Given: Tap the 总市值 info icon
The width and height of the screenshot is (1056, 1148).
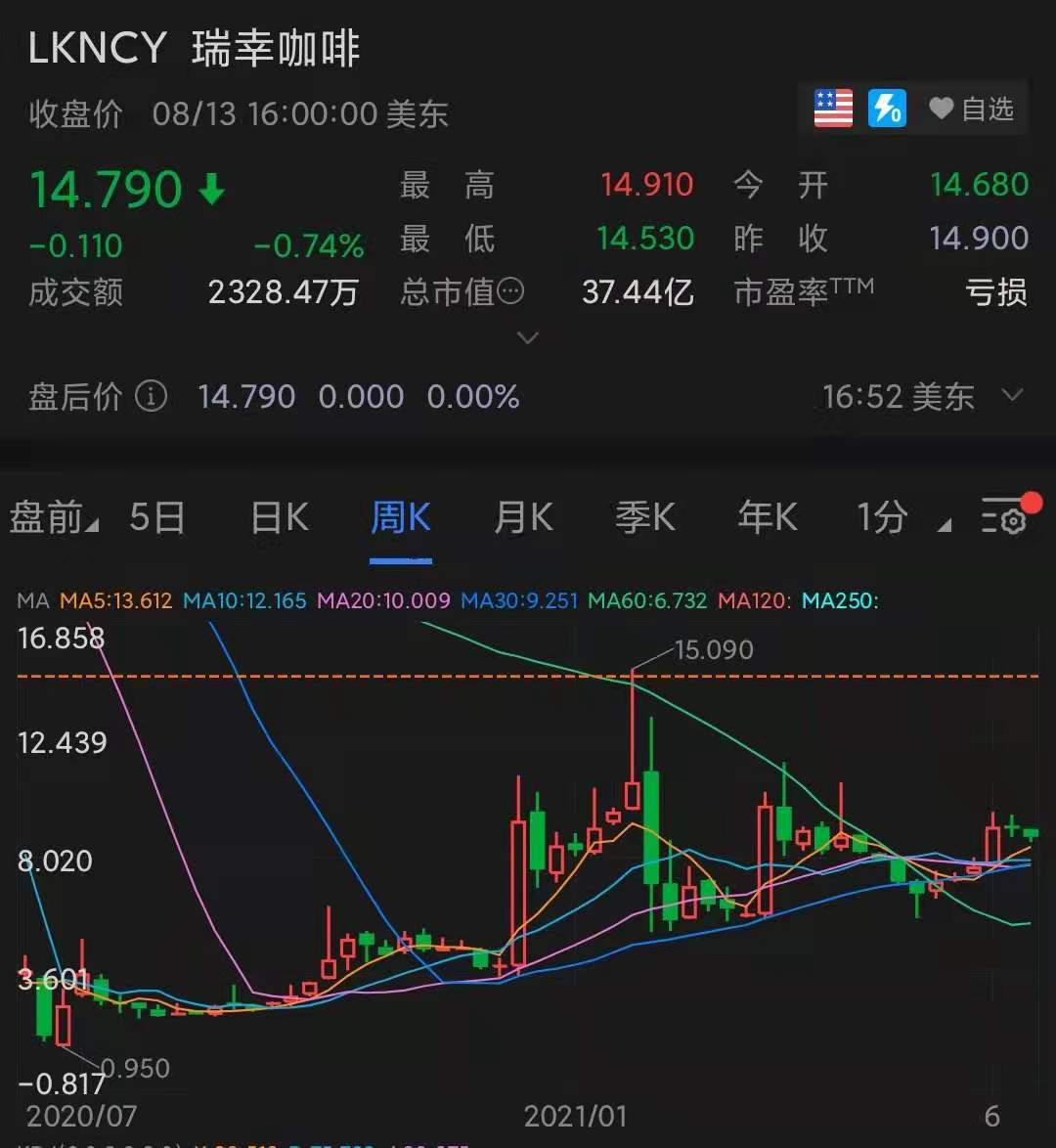Looking at the screenshot, I should tap(510, 290).
